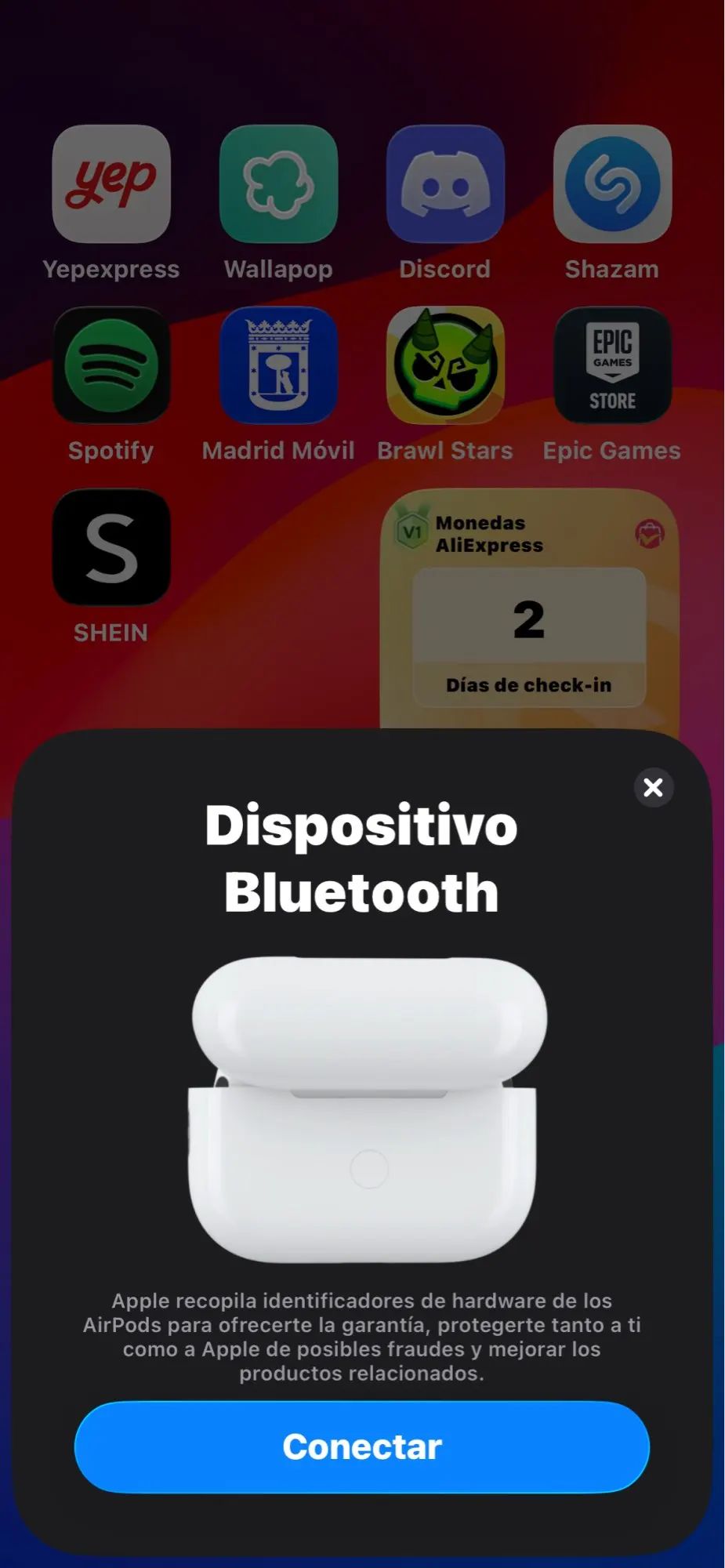Launch Shazam
The width and height of the screenshot is (725, 1568).
pyautogui.click(x=612, y=184)
